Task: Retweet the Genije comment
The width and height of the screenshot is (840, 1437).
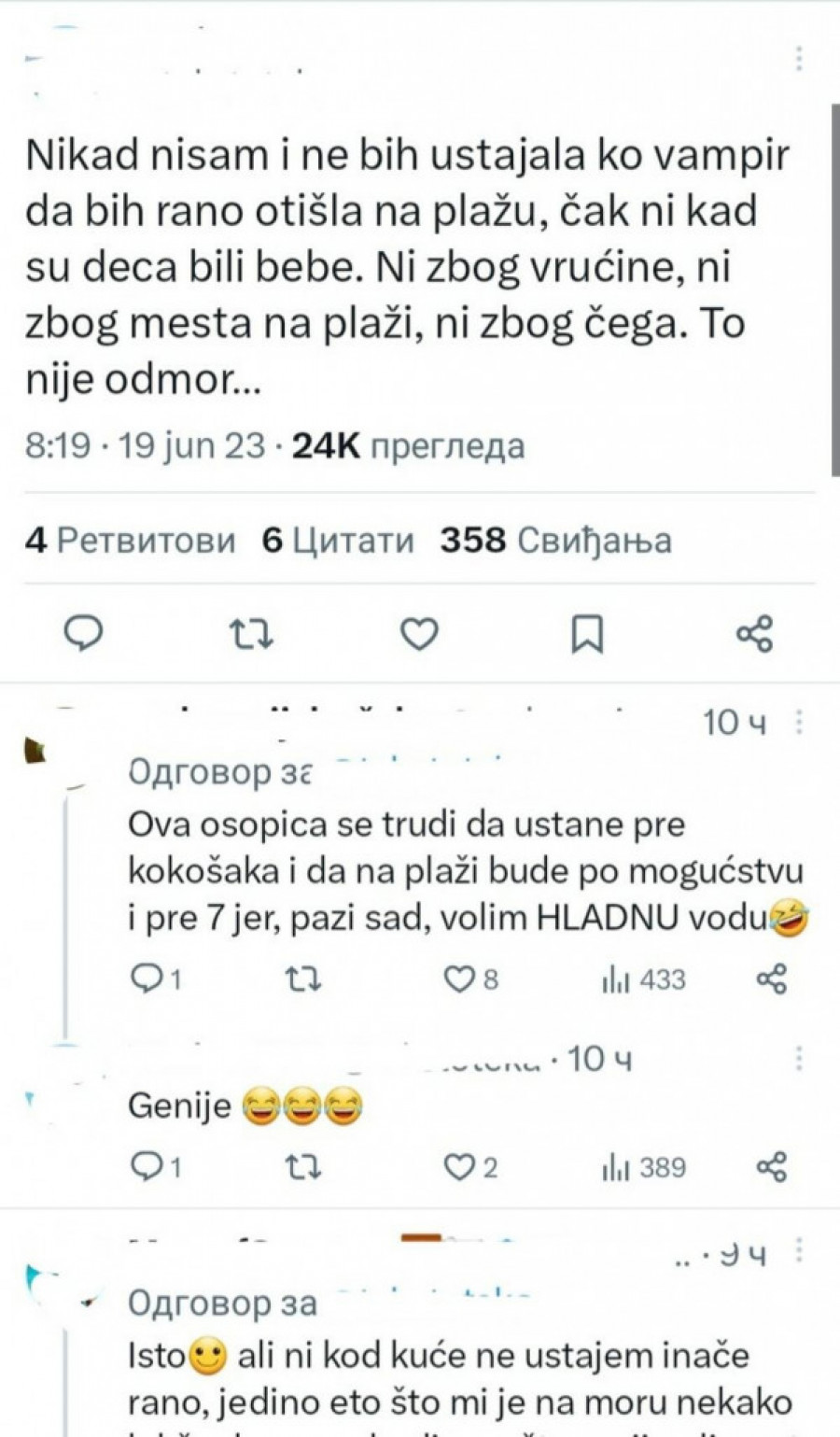Action: click(x=303, y=1166)
